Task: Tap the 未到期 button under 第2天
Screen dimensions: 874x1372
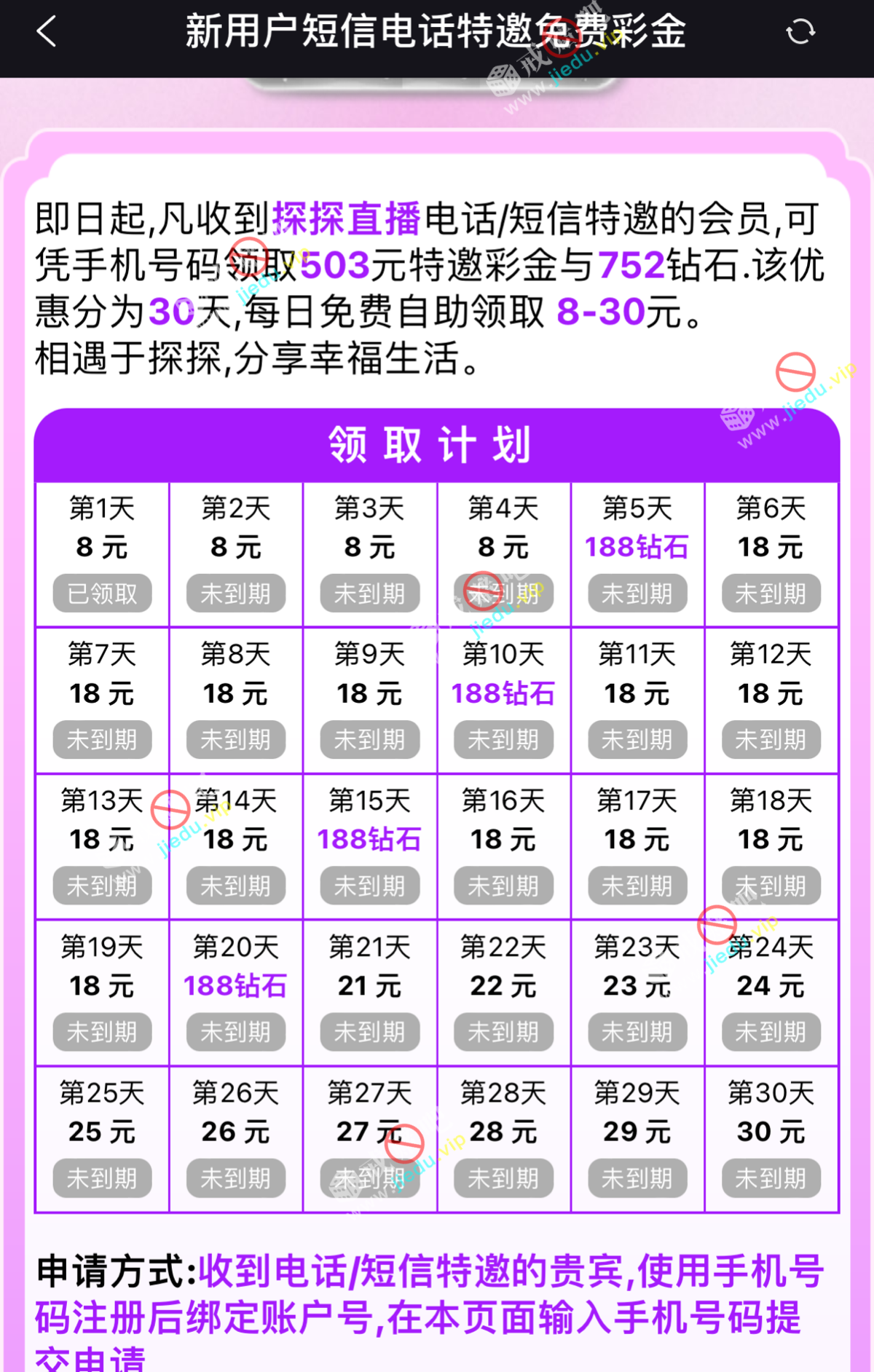Action: point(235,594)
